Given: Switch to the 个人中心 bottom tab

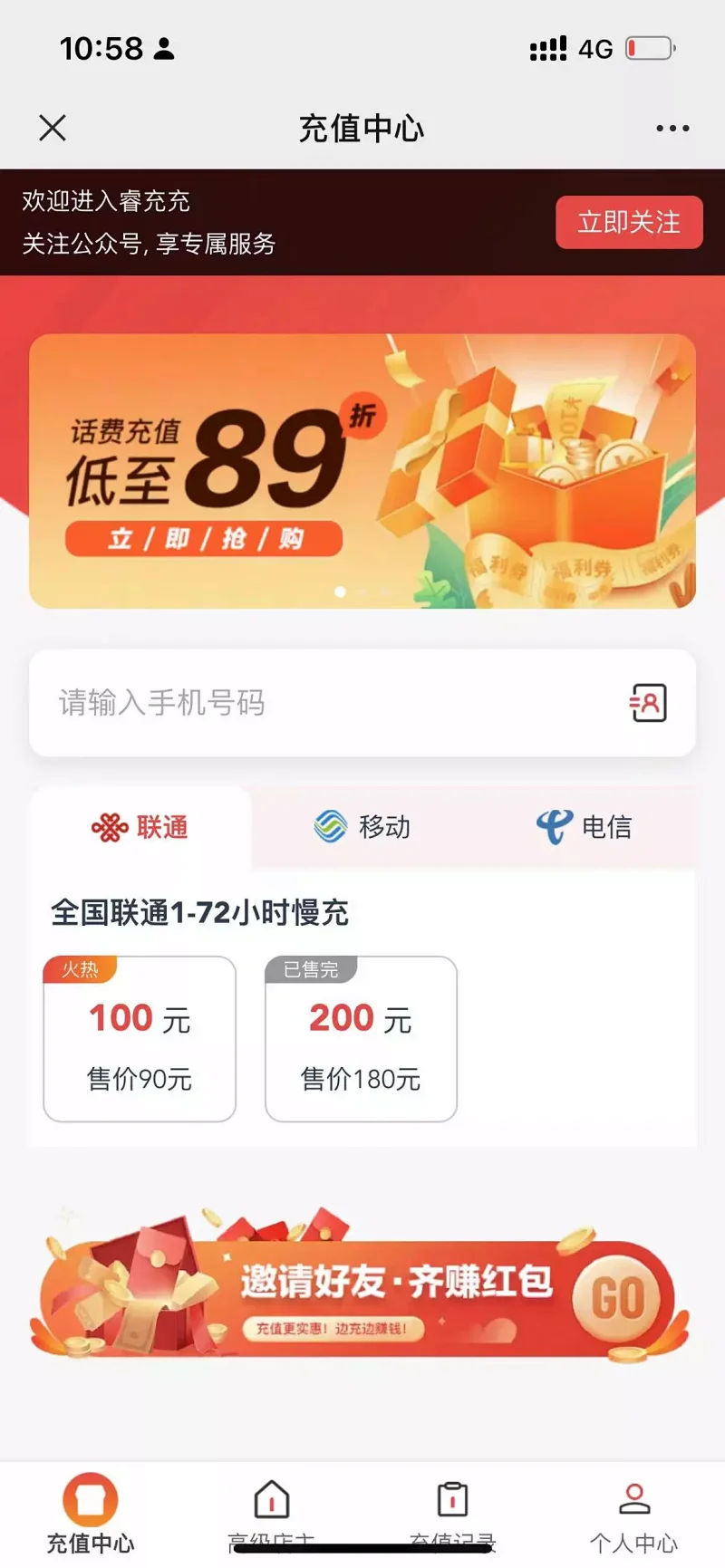Looking at the screenshot, I should 634,1511.
